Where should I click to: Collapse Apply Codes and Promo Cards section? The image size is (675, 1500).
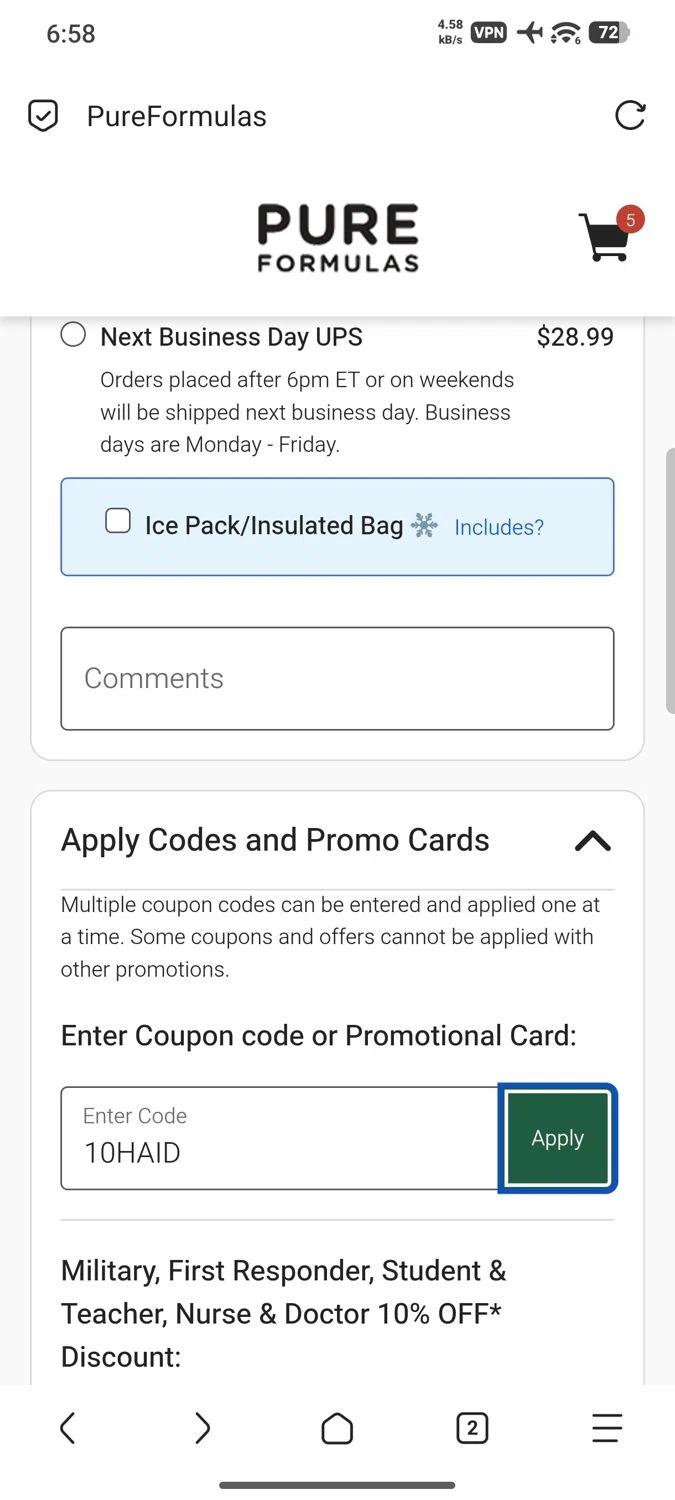(x=592, y=841)
